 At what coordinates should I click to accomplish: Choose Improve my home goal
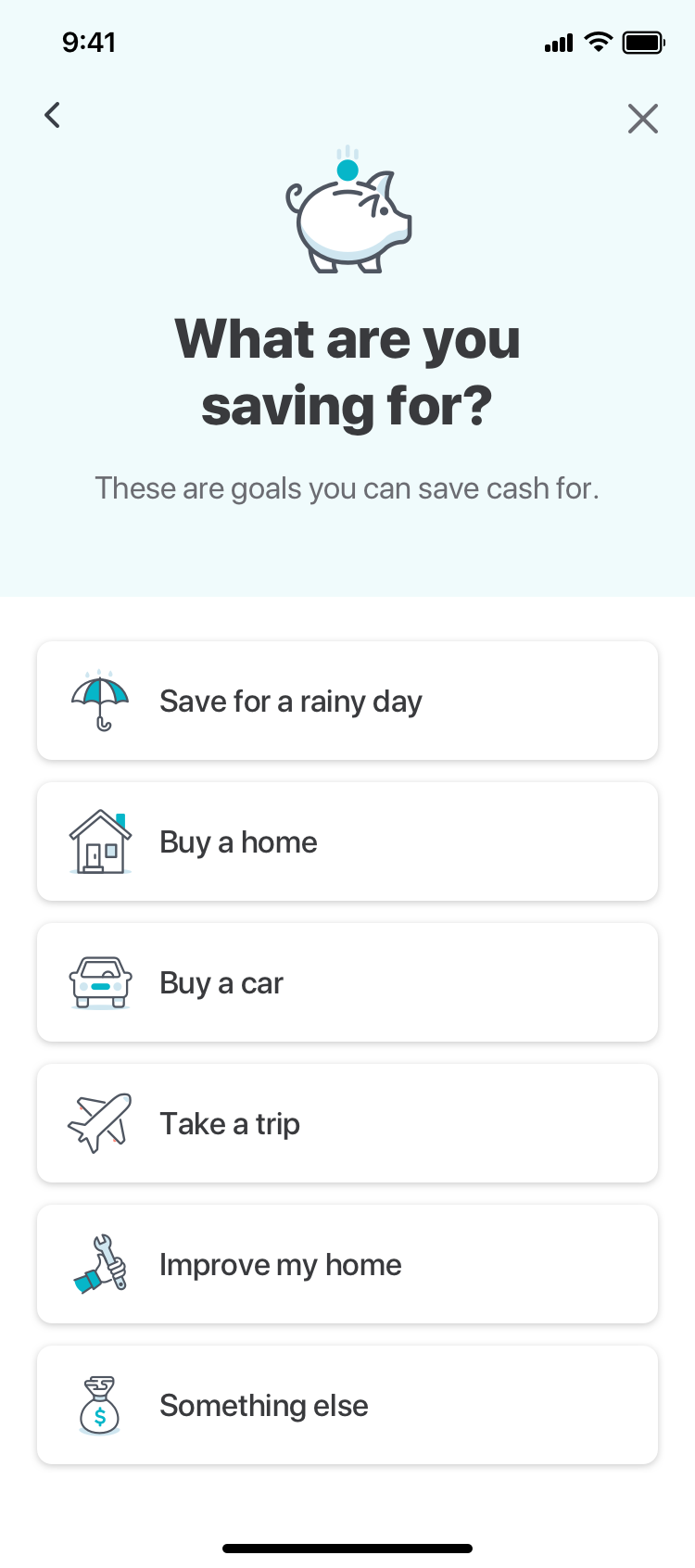[347, 1264]
